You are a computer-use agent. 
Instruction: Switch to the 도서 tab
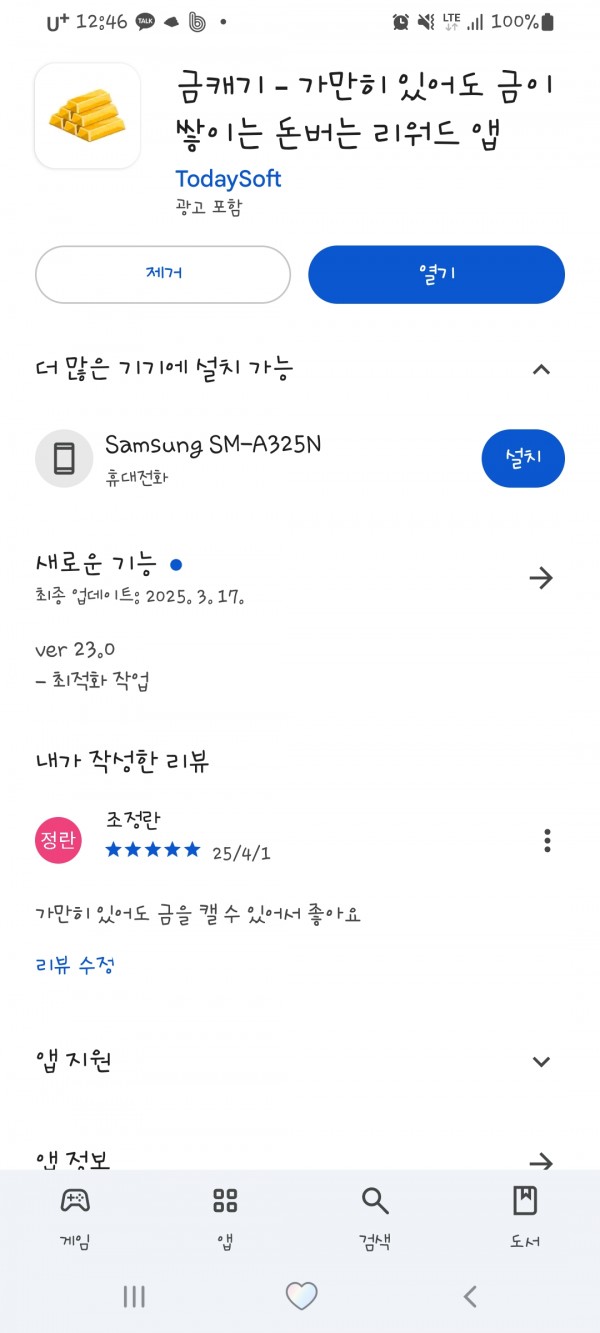[x=525, y=1218]
